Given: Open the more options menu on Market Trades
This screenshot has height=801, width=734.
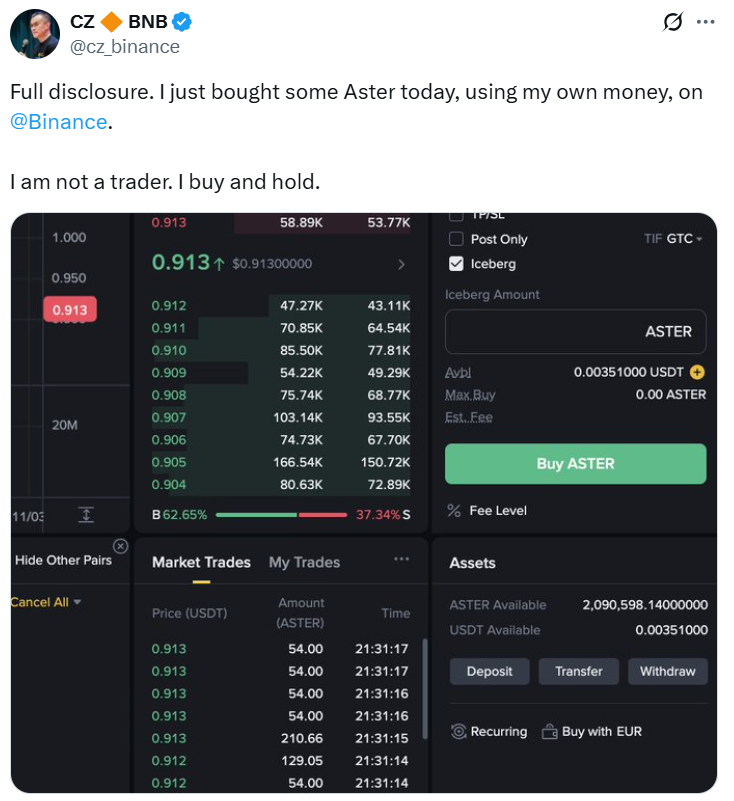Looking at the screenshot, I should click(x=402, y=561).
